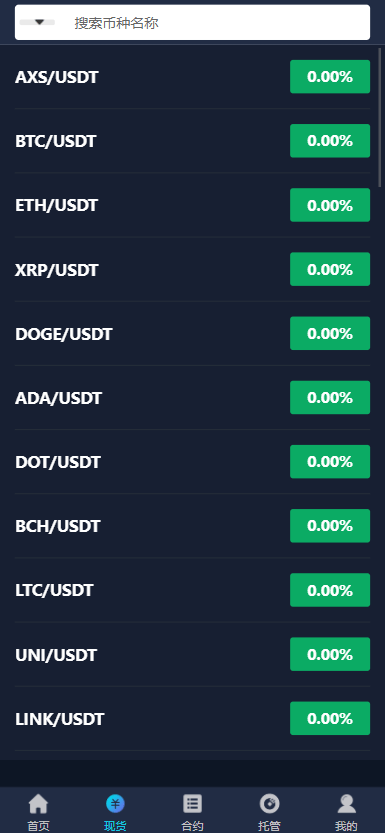Viewport: 385px width, 833px height.
Task: Go to the 首页 home tab
Action: coord(38,811)
